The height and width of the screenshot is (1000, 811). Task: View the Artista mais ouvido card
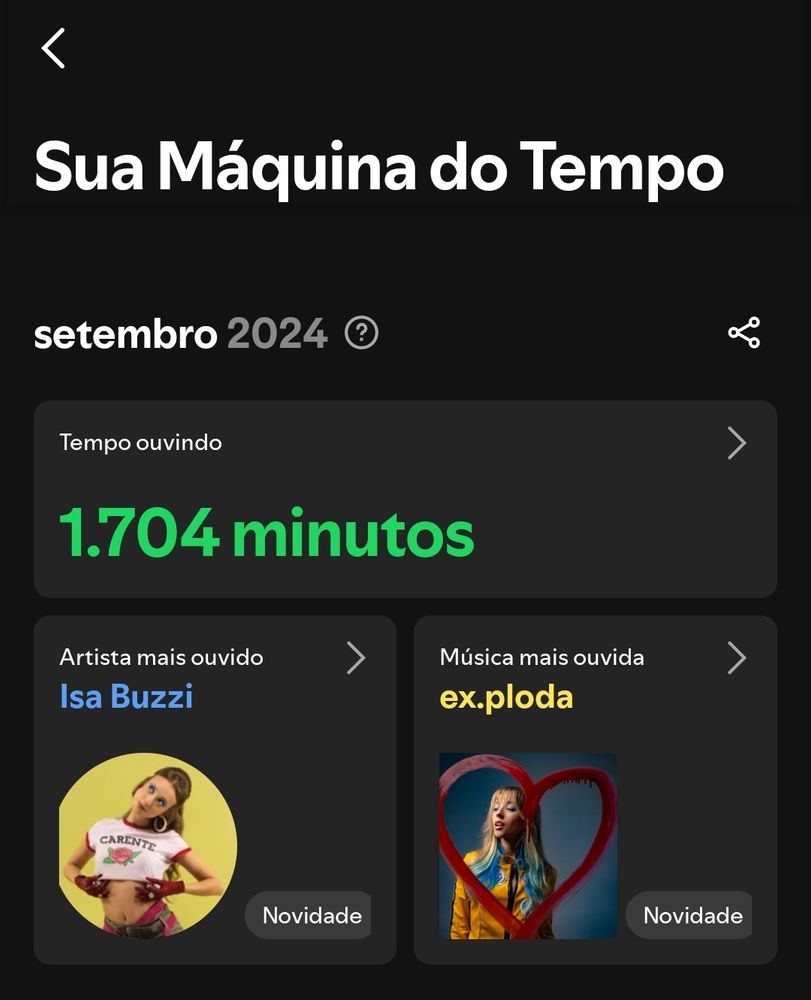(x=215, y=790)
